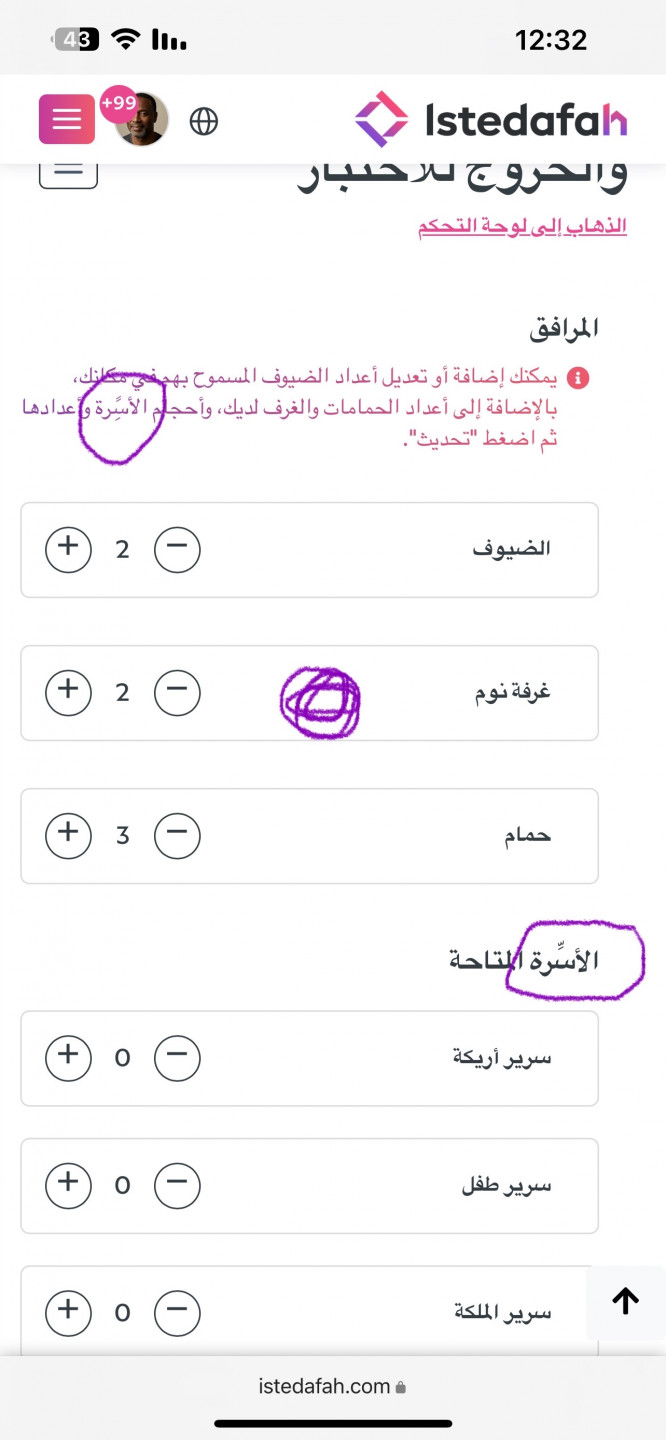
Task: Increase the الضيوف count
Action: click(x=69, y=549)
